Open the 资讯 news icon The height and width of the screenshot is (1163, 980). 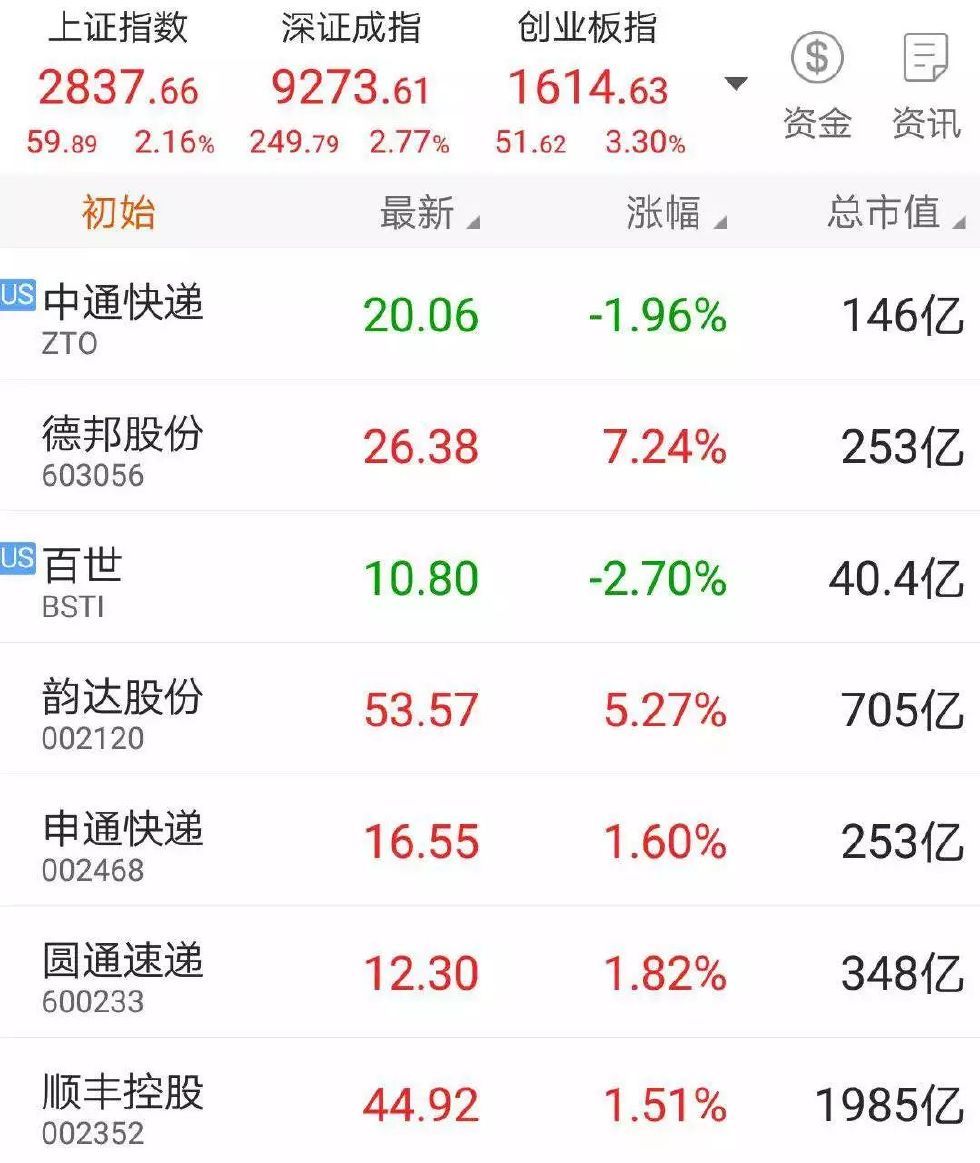click(925, 84)
